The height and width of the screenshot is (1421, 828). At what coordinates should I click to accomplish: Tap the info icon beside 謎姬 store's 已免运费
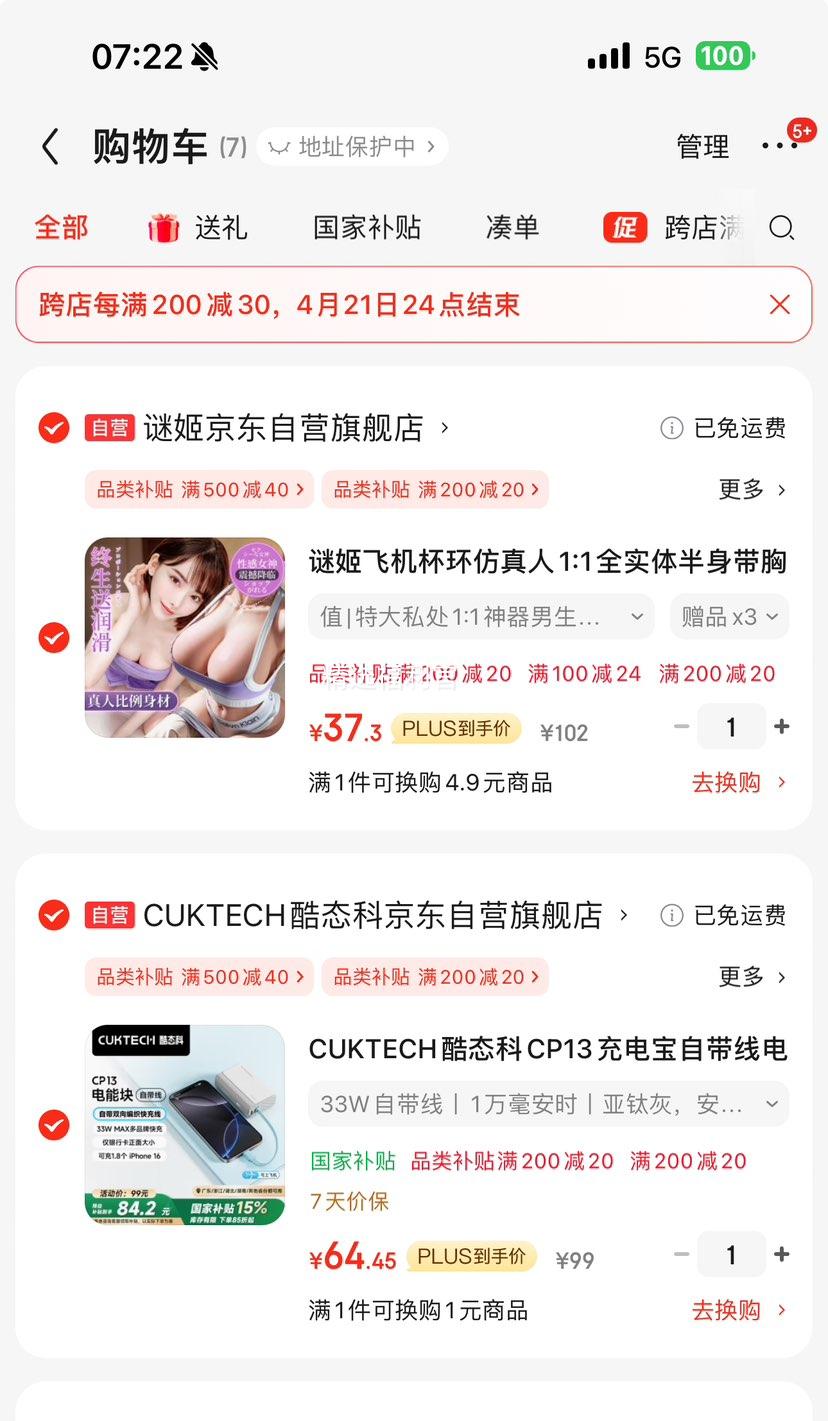point(671,427)
